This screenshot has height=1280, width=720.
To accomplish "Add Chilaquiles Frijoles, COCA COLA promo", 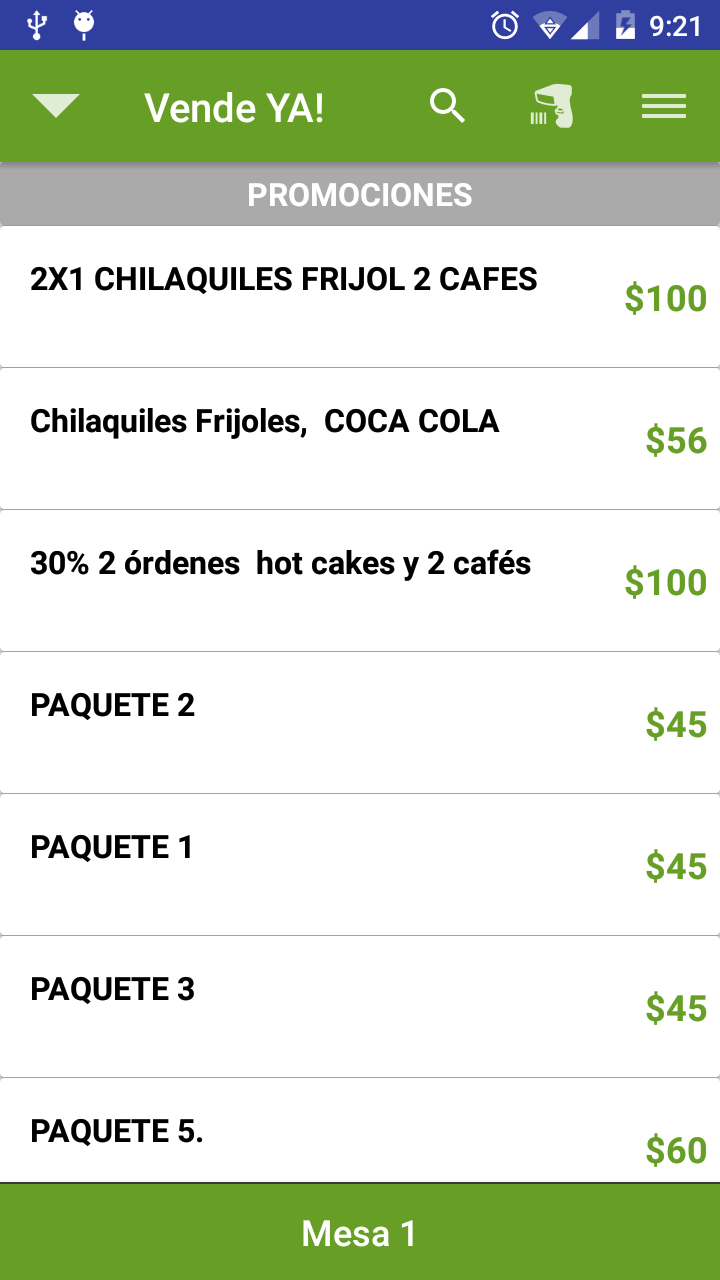I will 360,439.
